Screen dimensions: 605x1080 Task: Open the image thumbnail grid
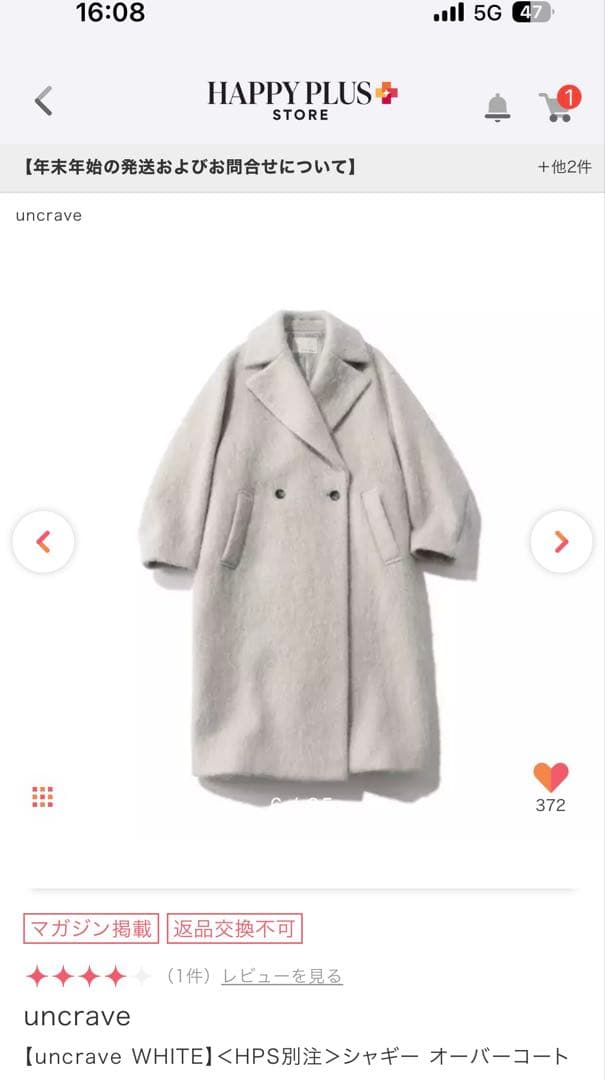pyautogui.click(x=42, y=796)
